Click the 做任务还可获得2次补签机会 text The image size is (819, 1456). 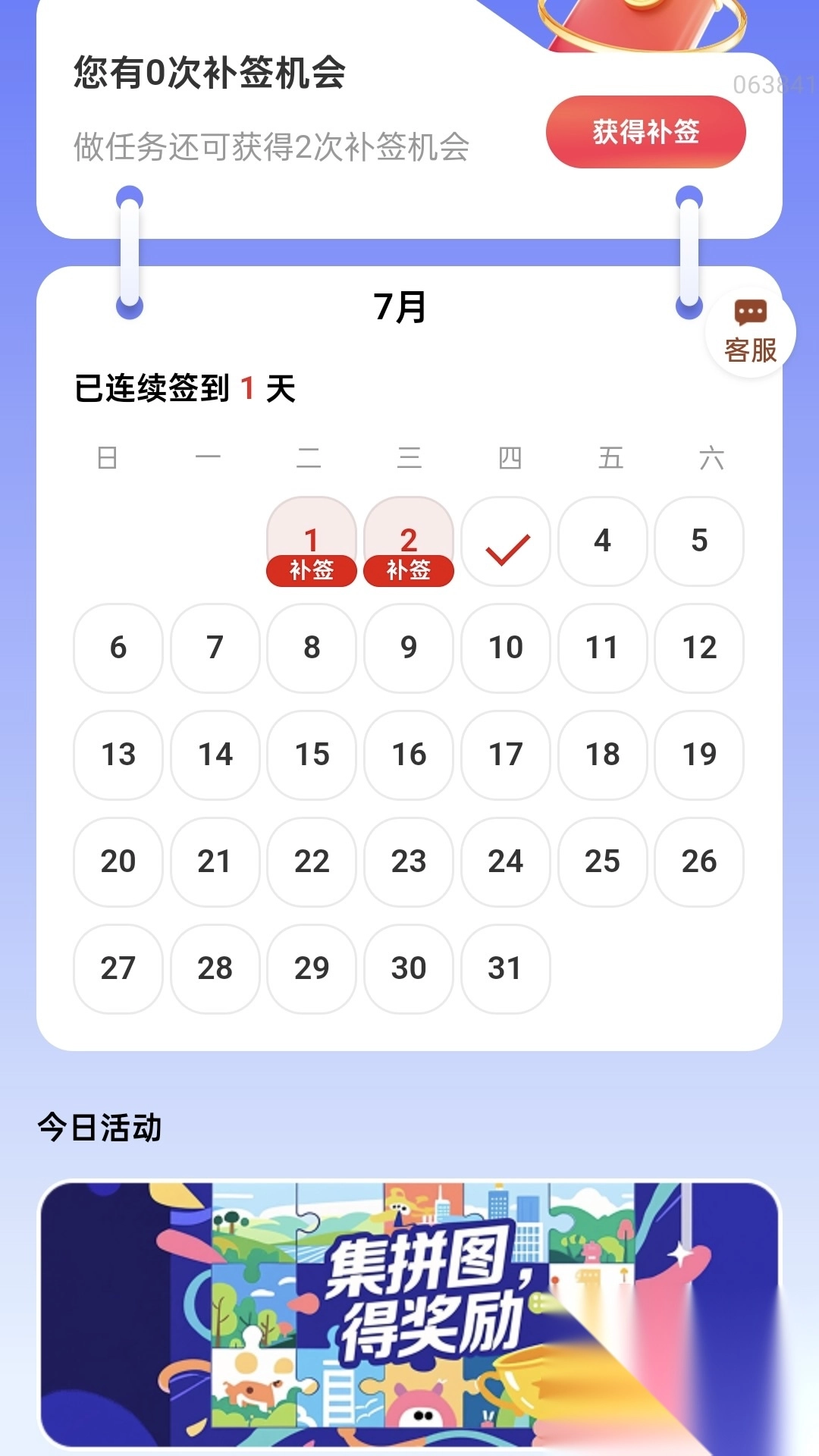271,149
